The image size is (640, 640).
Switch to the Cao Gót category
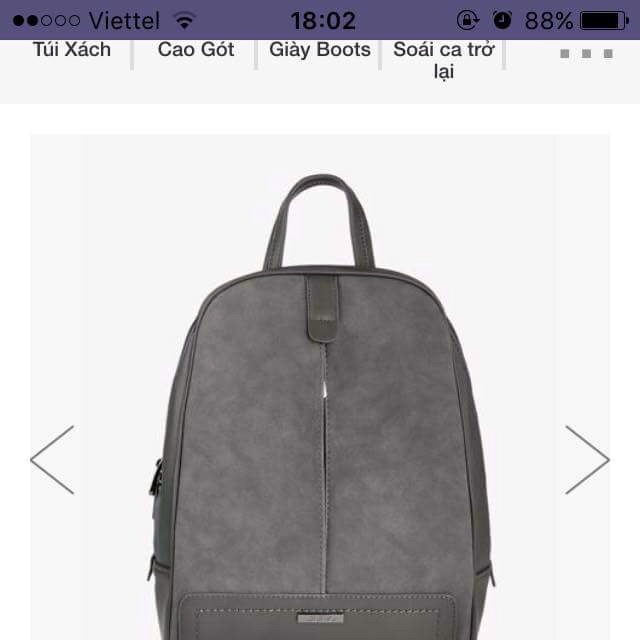point(195,50)
